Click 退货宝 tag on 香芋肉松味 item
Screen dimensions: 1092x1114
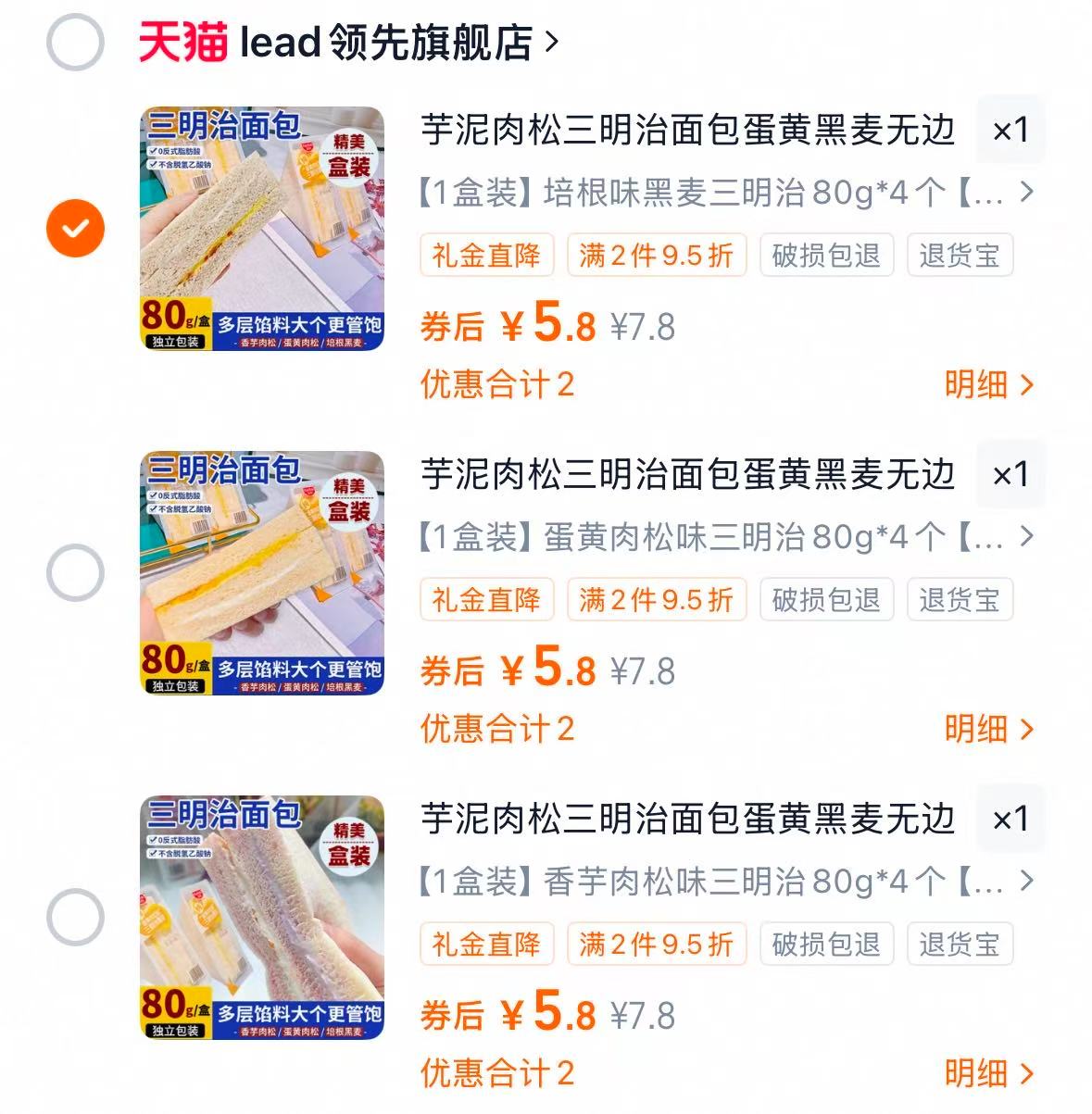point(960,944)
